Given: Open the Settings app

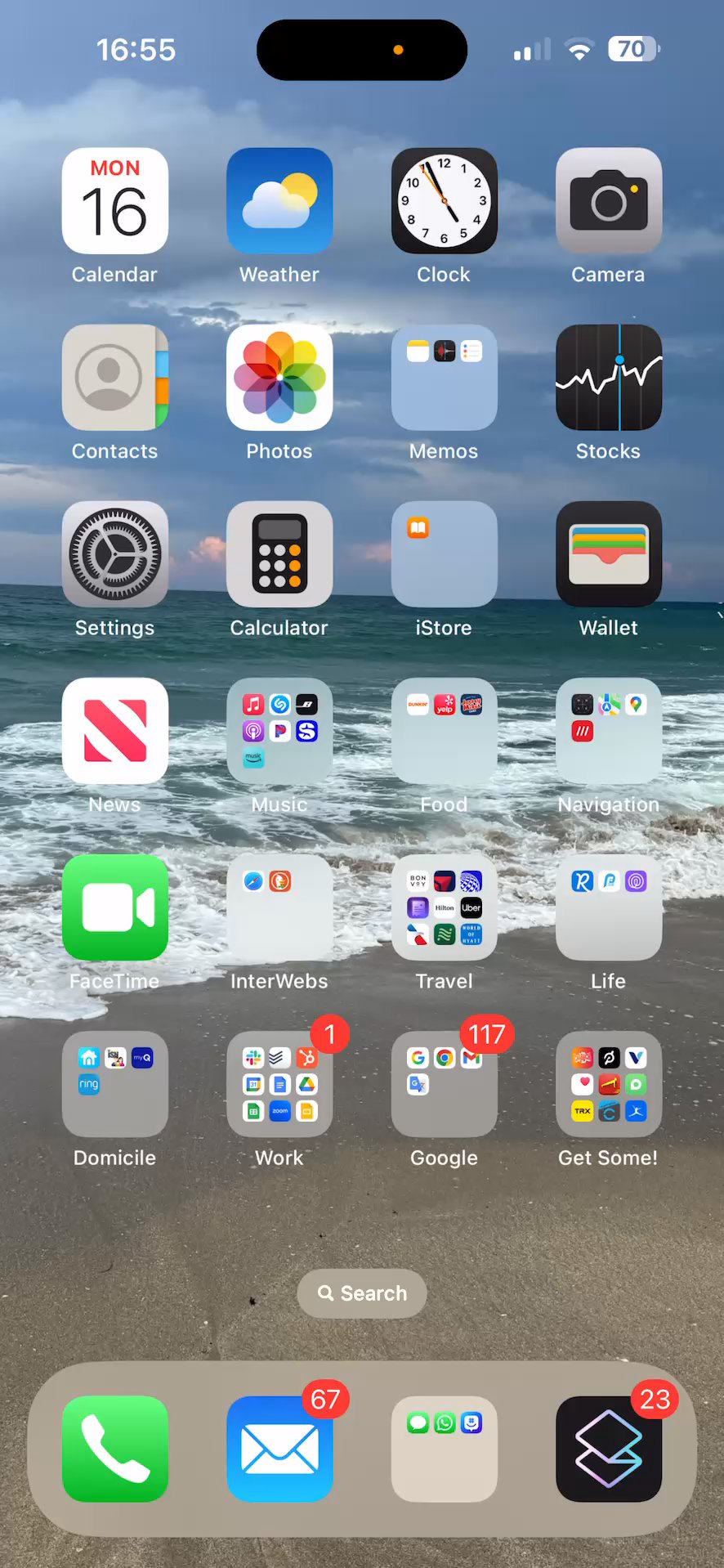Looking at the screenshot, I should pos(115,554).
